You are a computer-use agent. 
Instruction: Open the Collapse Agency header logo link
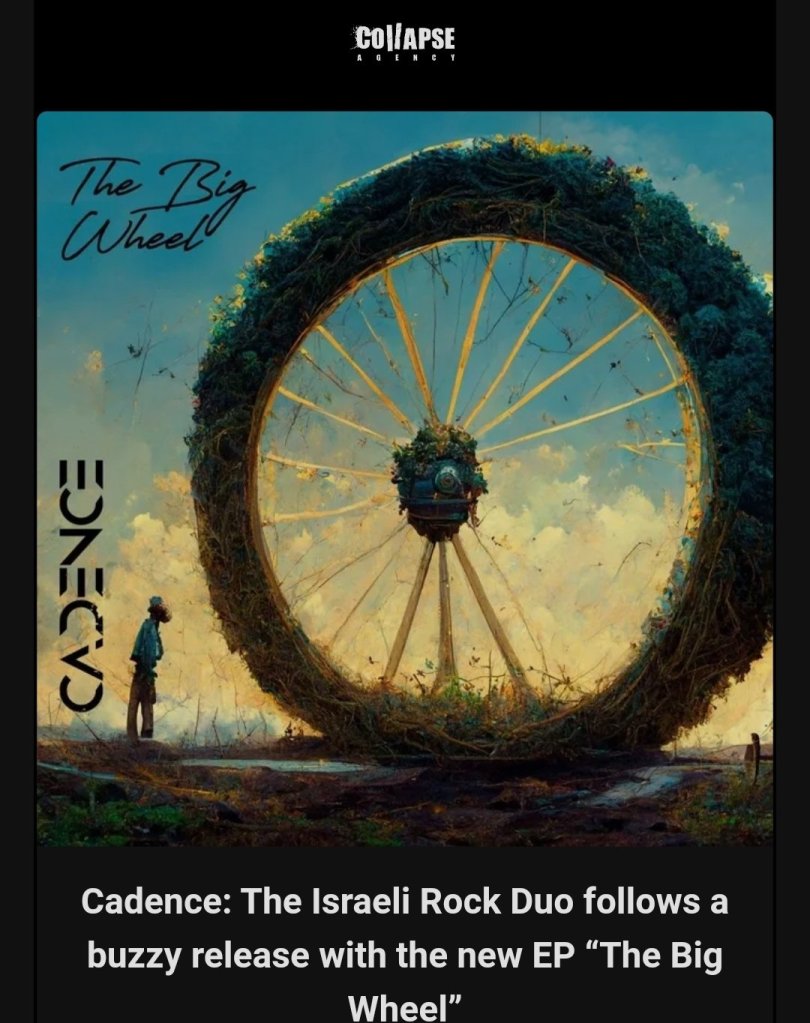click(405, 43)
